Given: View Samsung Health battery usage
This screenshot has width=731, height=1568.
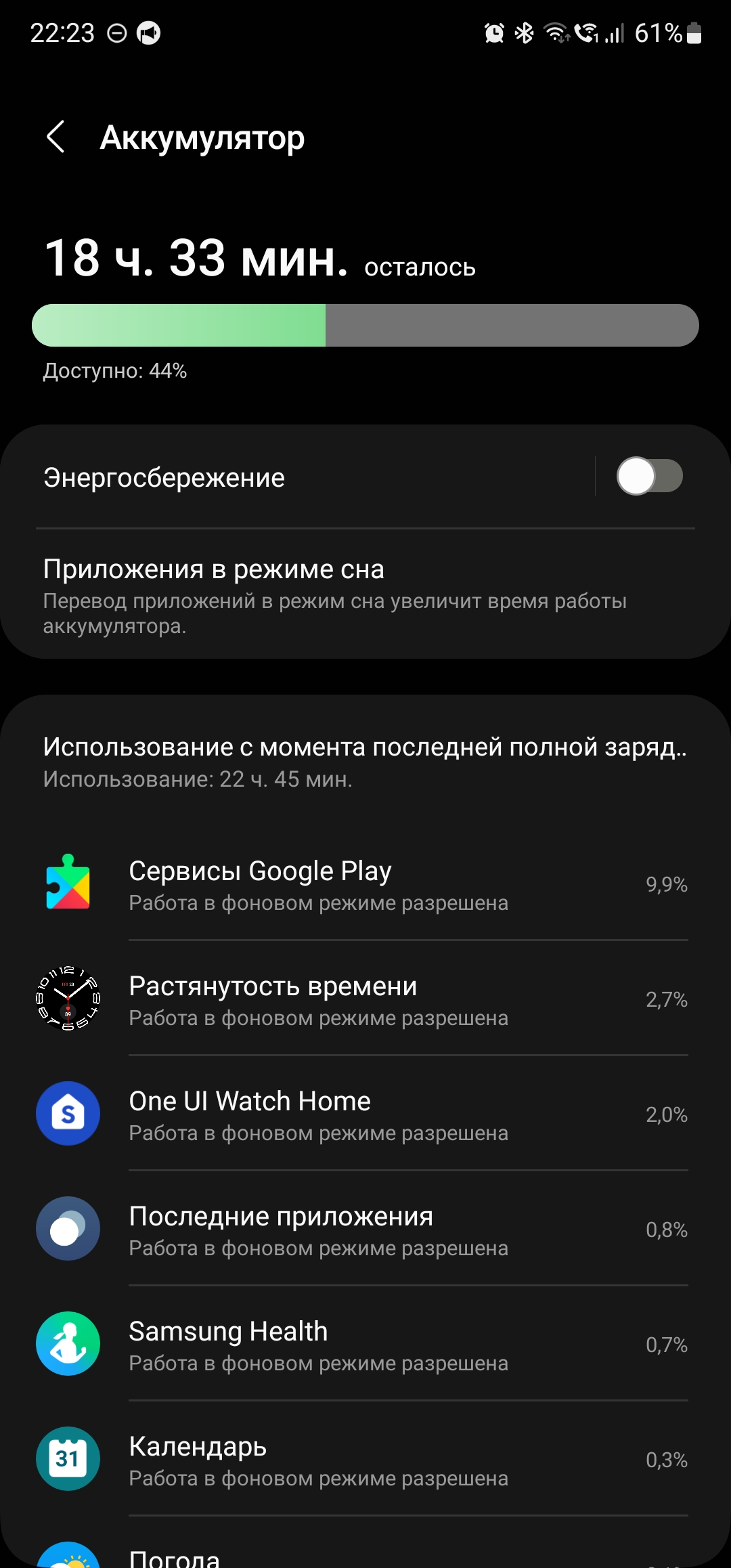Looking at the screenshot, I should coord(365,1345).
